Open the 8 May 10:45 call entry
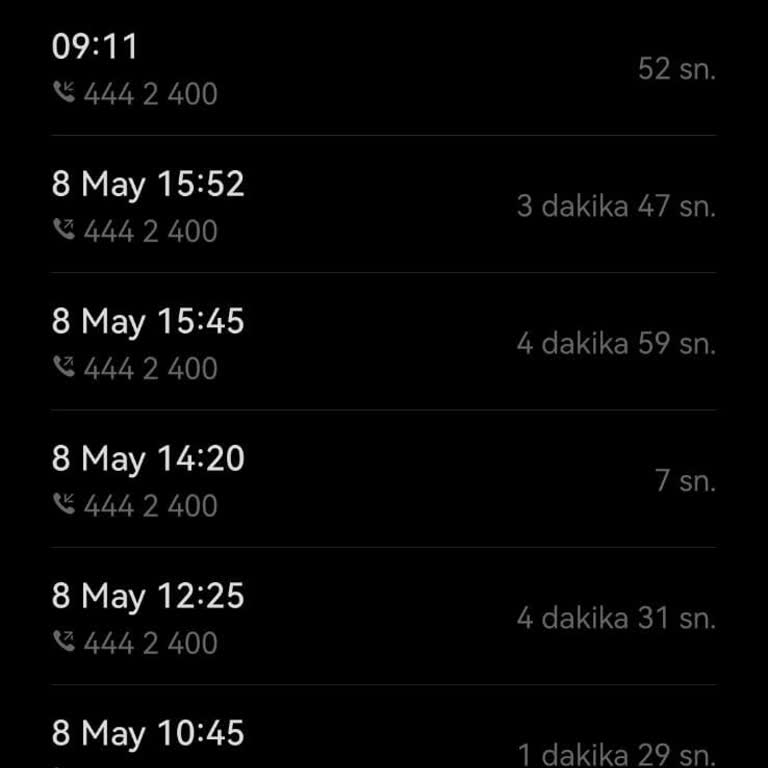768x768 pixels. [x=384, y=738]
